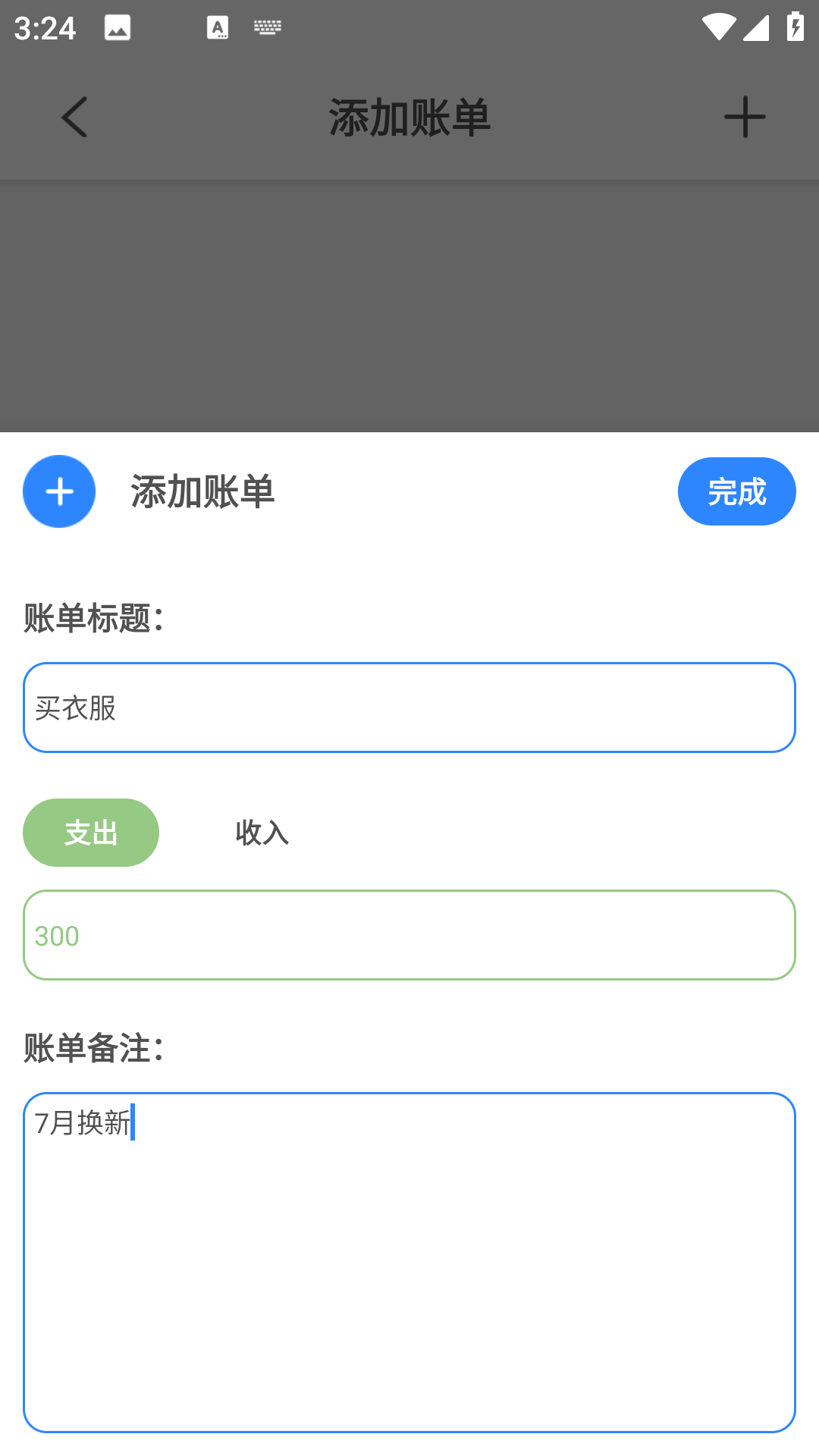This screenshot has width=819, height=1456.
Task: Go back with the top-left arrow
Action: coord(74,118)
